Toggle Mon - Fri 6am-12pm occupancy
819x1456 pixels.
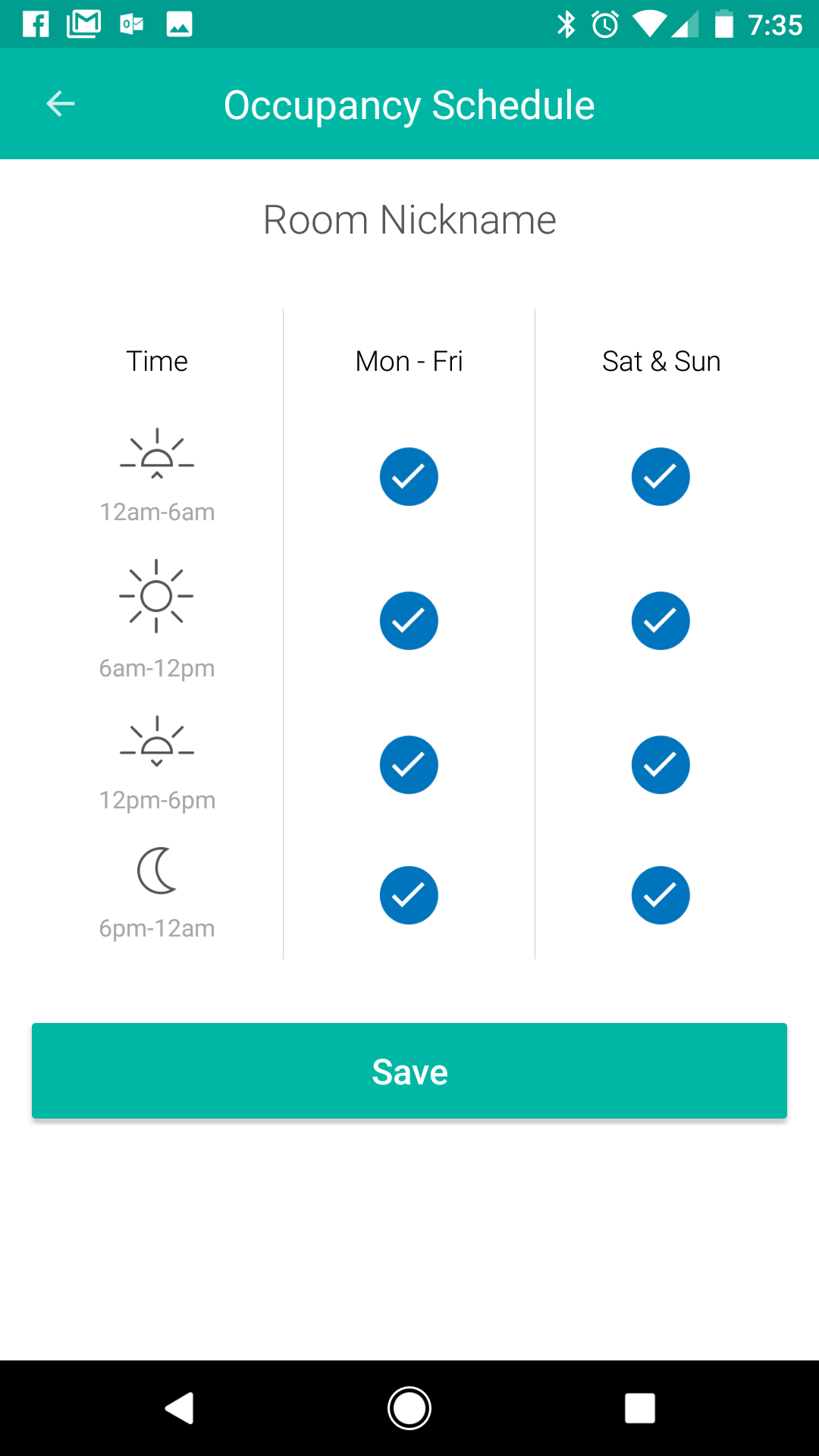click(x=409, y=620)
